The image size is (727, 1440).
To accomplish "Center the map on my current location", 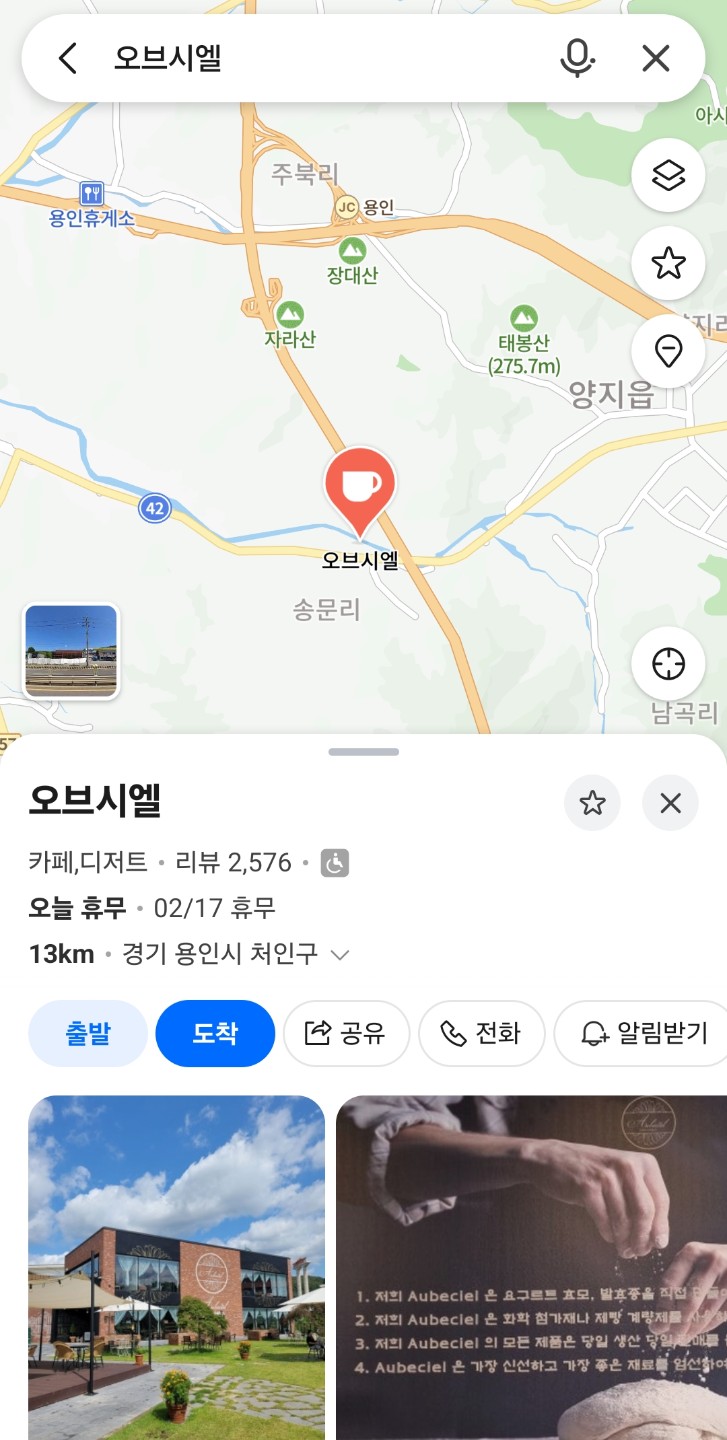I will pyautogui.click(x=667, y=664).
